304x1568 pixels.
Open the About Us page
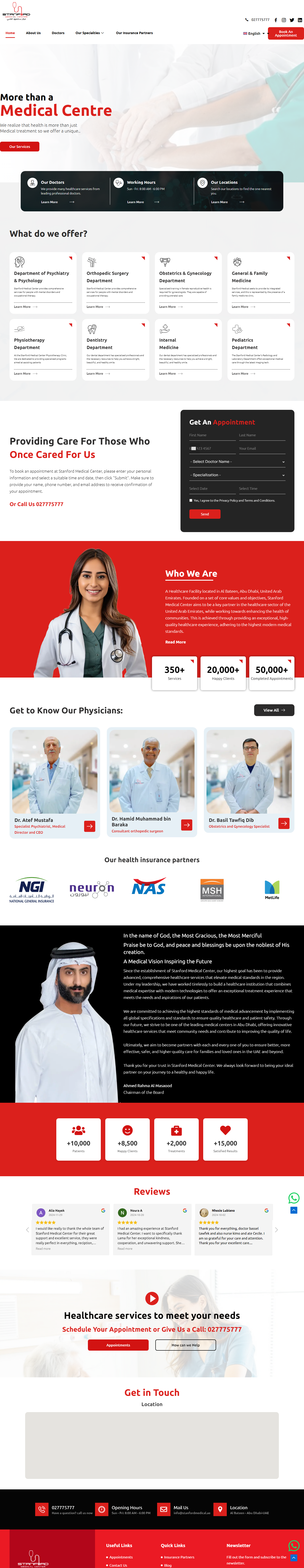[33, 33]
